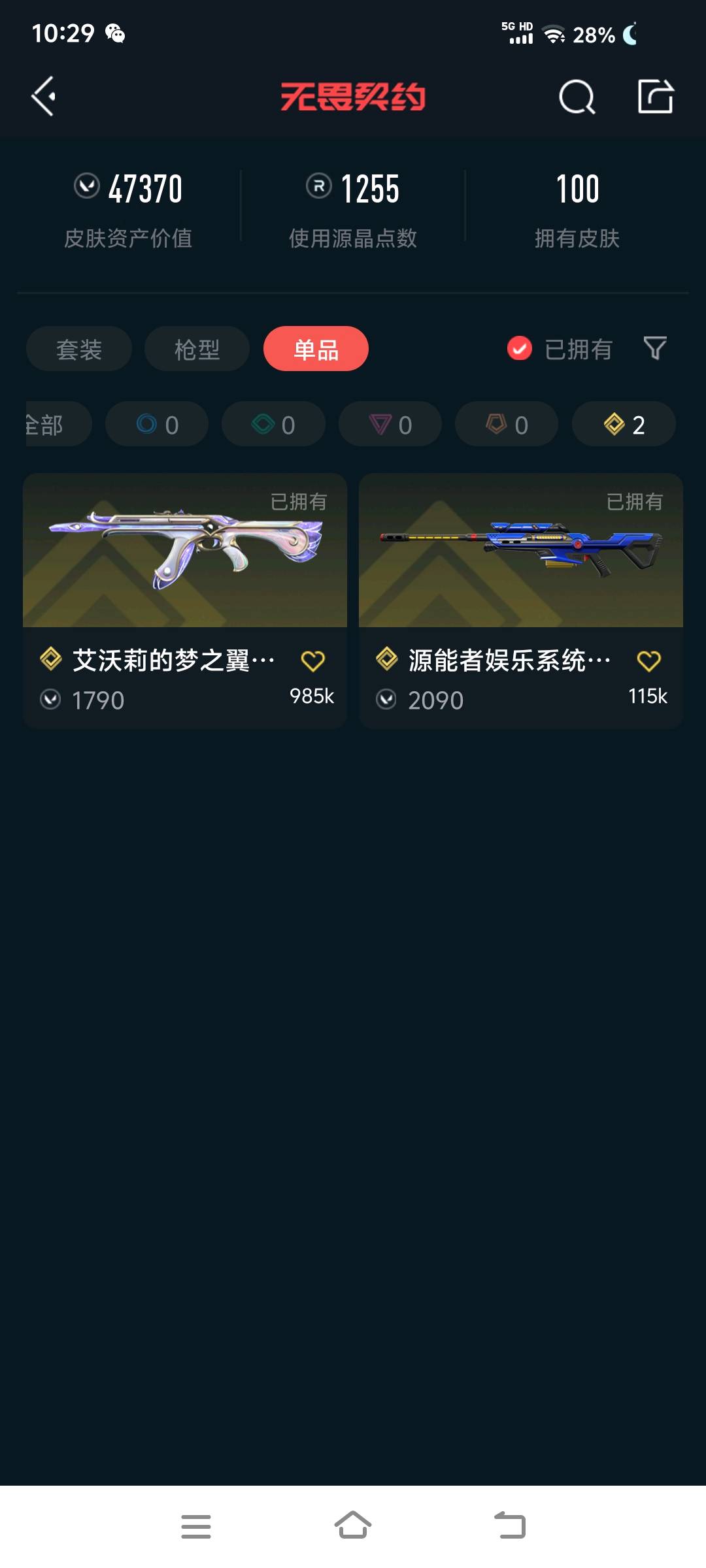Filter by the purple triangle rarity chip
The height and width of the screenshot is (1568, 706).
tap(390, 425)
